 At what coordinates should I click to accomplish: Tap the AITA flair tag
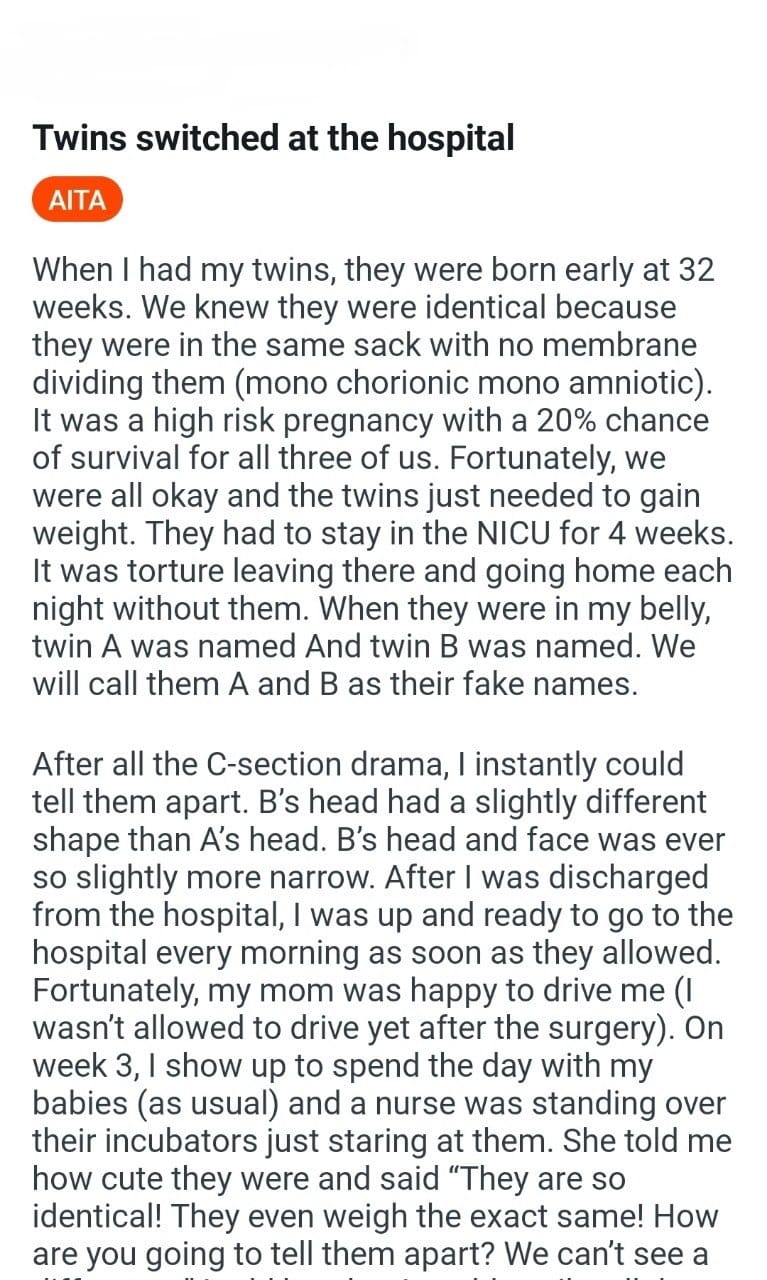click(x=77, y=200)
